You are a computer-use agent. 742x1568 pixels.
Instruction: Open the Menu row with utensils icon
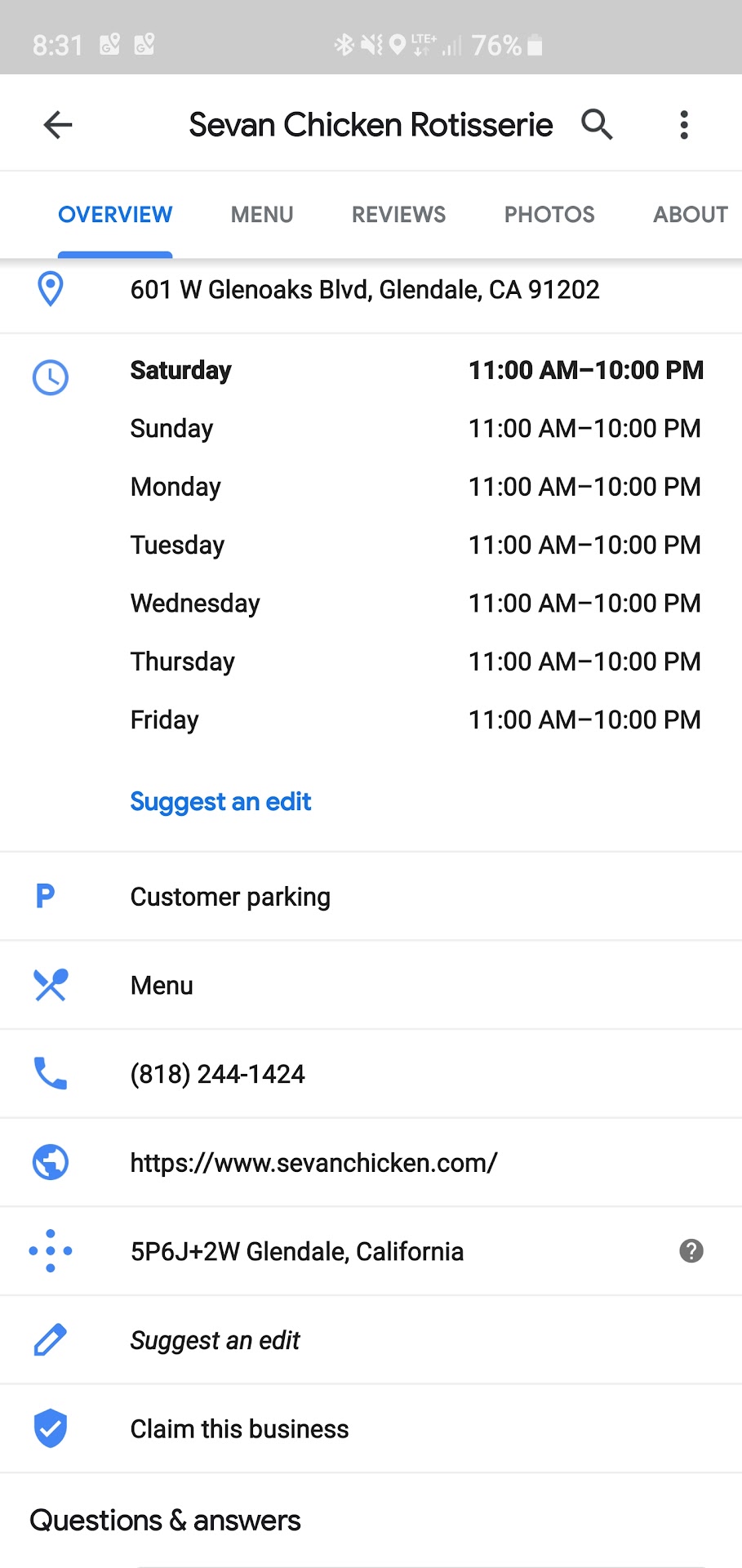click(162, 986)
